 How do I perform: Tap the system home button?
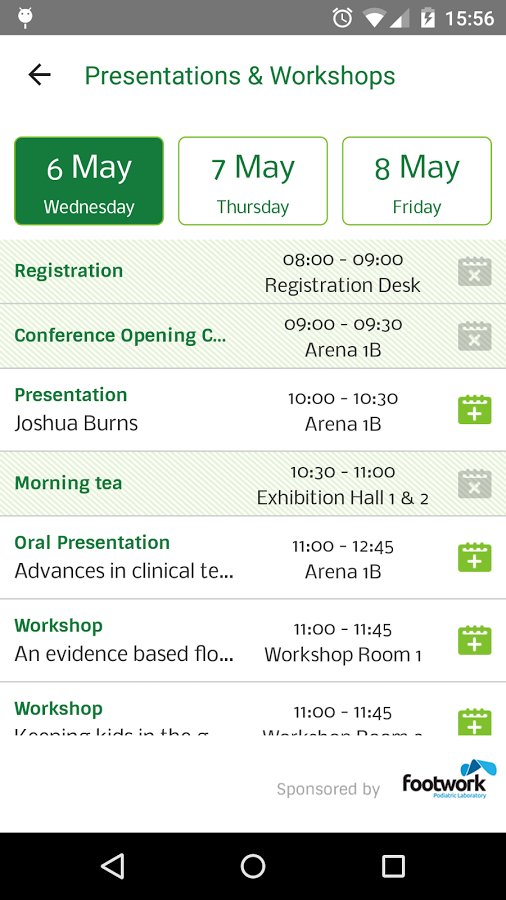(253, 866)
